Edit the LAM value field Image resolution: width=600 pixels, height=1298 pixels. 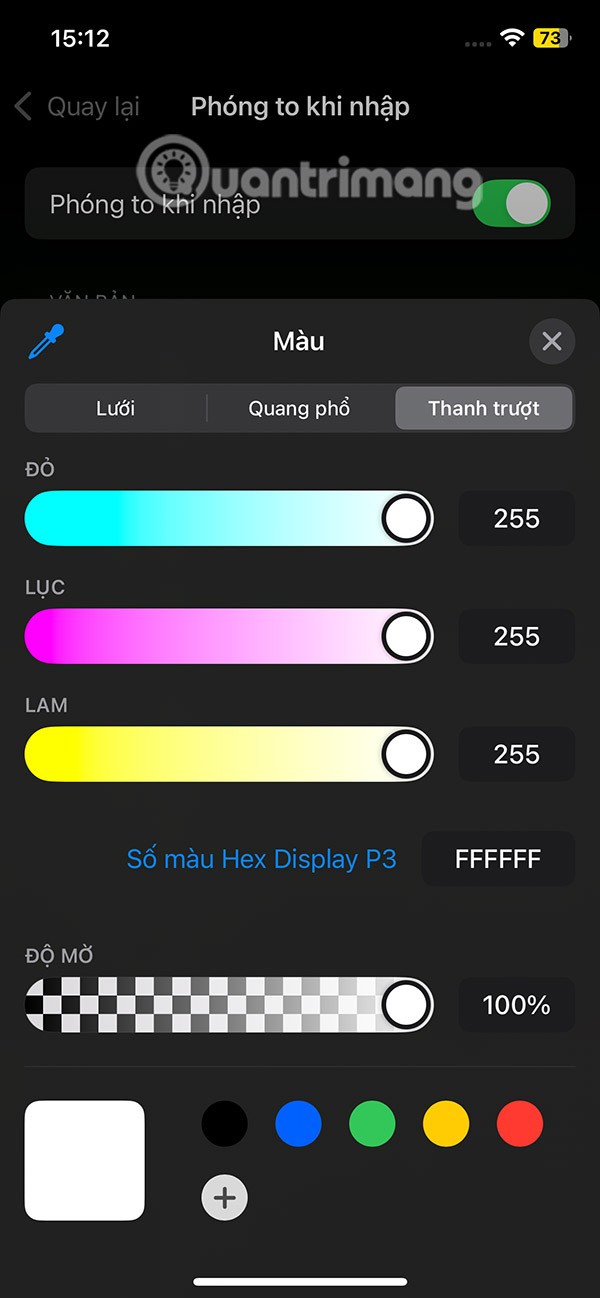pyautogui.click(x=516, y=754)
